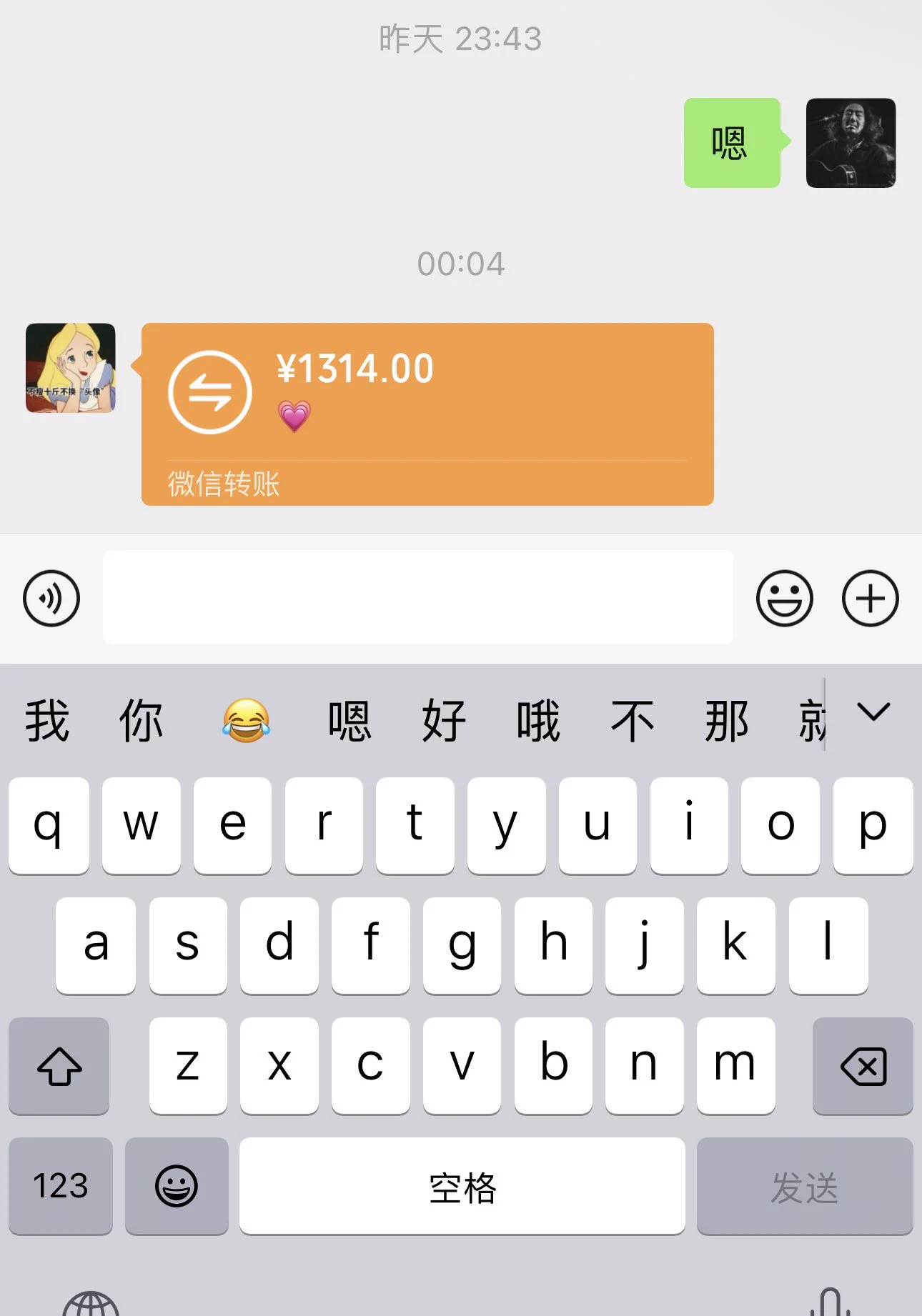Open my own guitarist avatar profile
The image size is (922, 1316).
(851, 143)
